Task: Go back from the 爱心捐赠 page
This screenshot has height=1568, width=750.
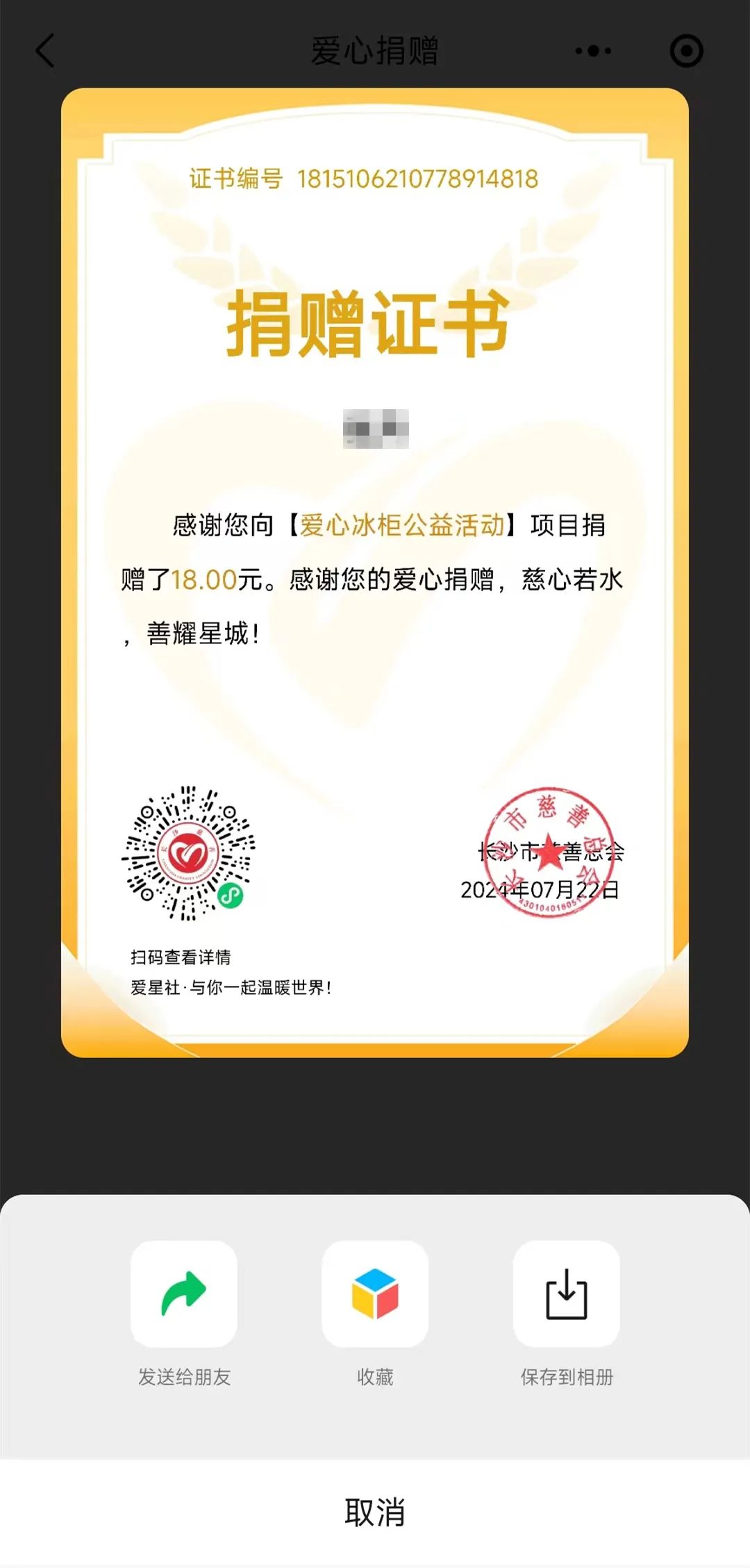Action: coord(46,51)
